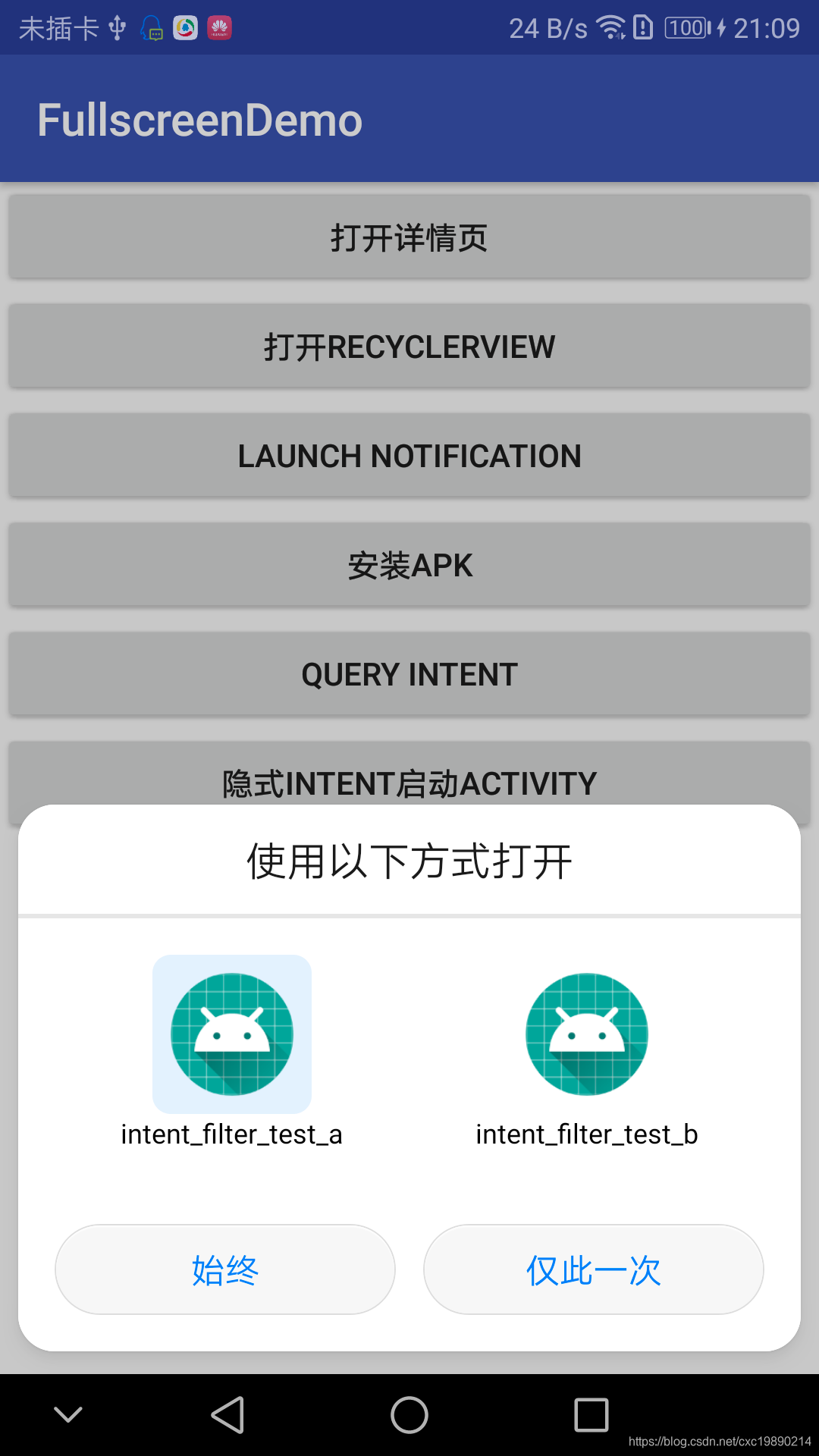This screenshot has width=819, height=1456.
Task: Tap 仅此一次 (Just once) button
Action: pos(594,1269)
